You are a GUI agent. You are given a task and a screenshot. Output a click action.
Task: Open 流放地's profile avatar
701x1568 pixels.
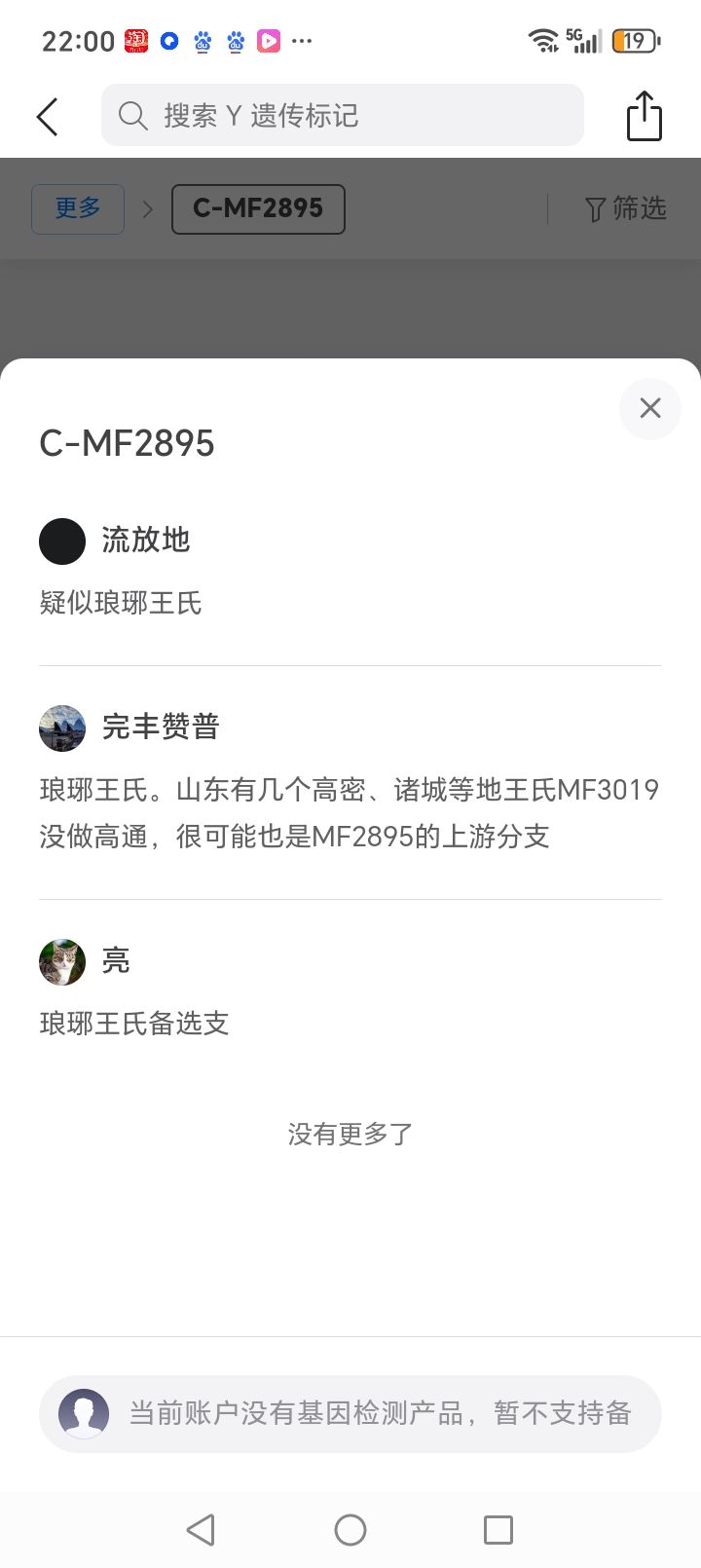(x=62, y=541)
